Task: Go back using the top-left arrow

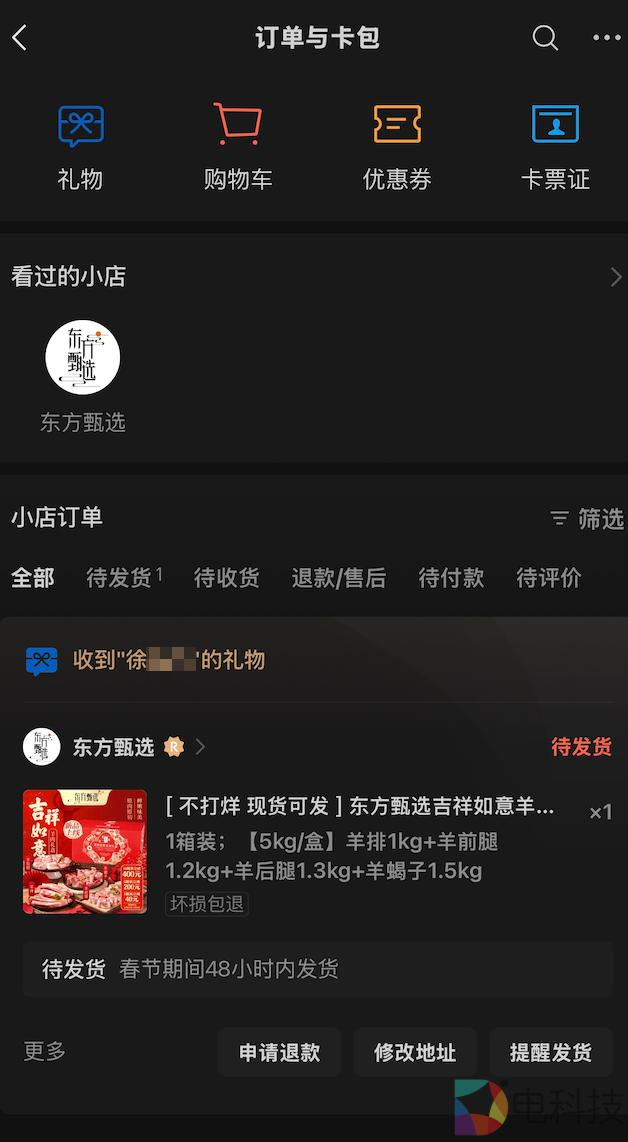Action: [x=20, y=38]
